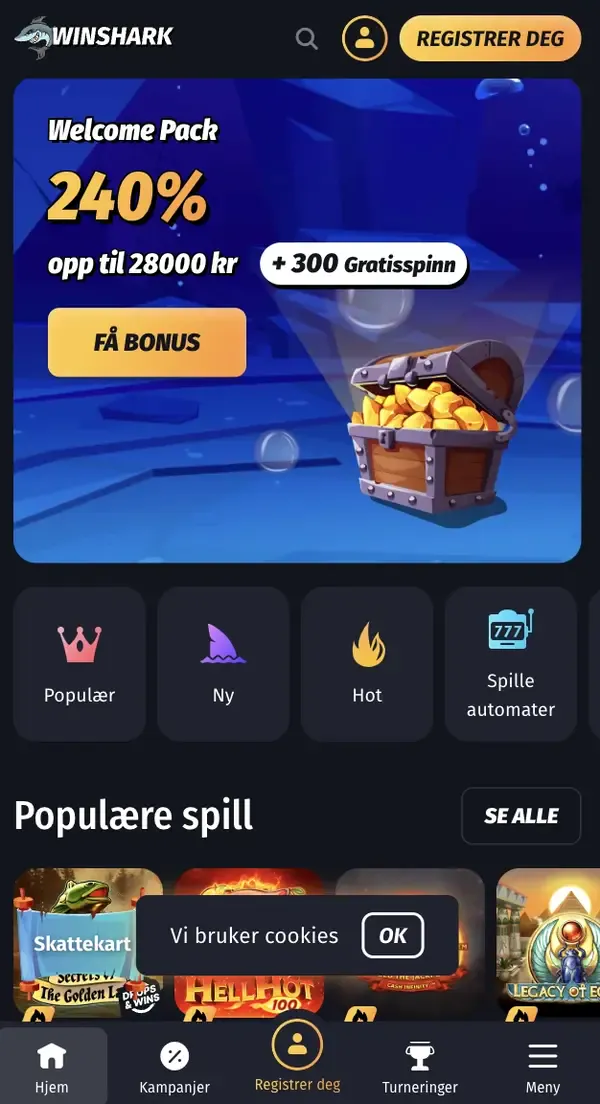The height and width of the screenshot is (1104, 600).
Task: Tap the REGISTRER DEG button
Action: click(490, 39)
